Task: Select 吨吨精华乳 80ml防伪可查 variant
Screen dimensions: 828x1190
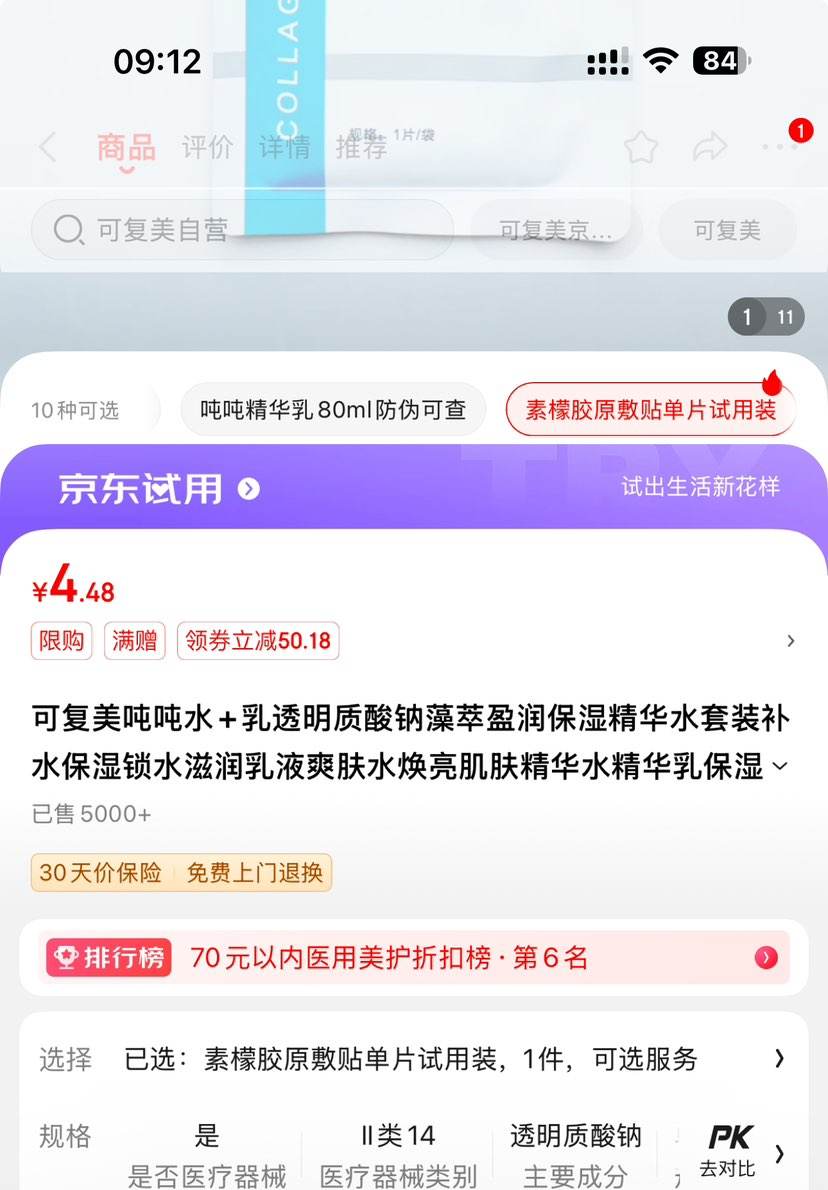Action: (333, 410)
